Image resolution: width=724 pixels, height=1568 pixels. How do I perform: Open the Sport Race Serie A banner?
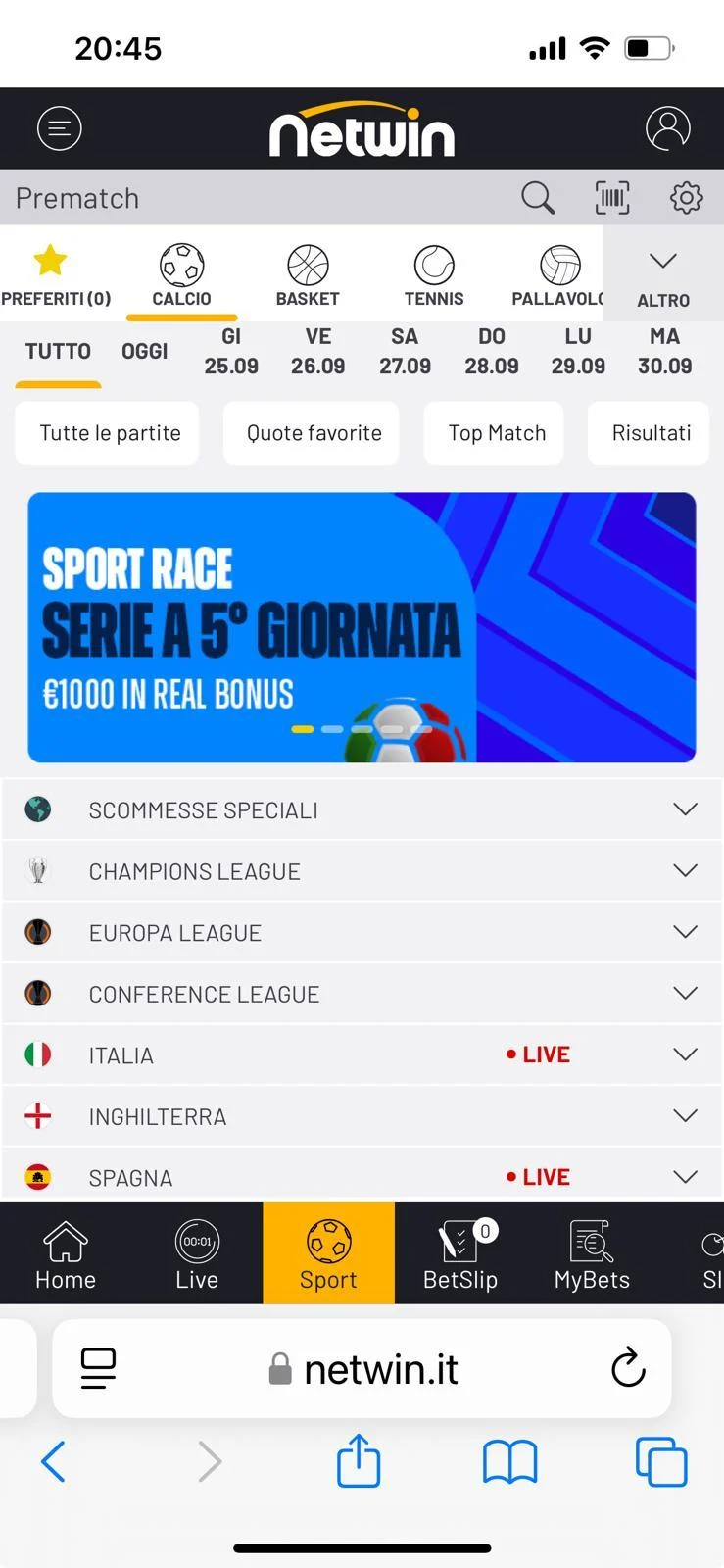[x=362, y=627]
